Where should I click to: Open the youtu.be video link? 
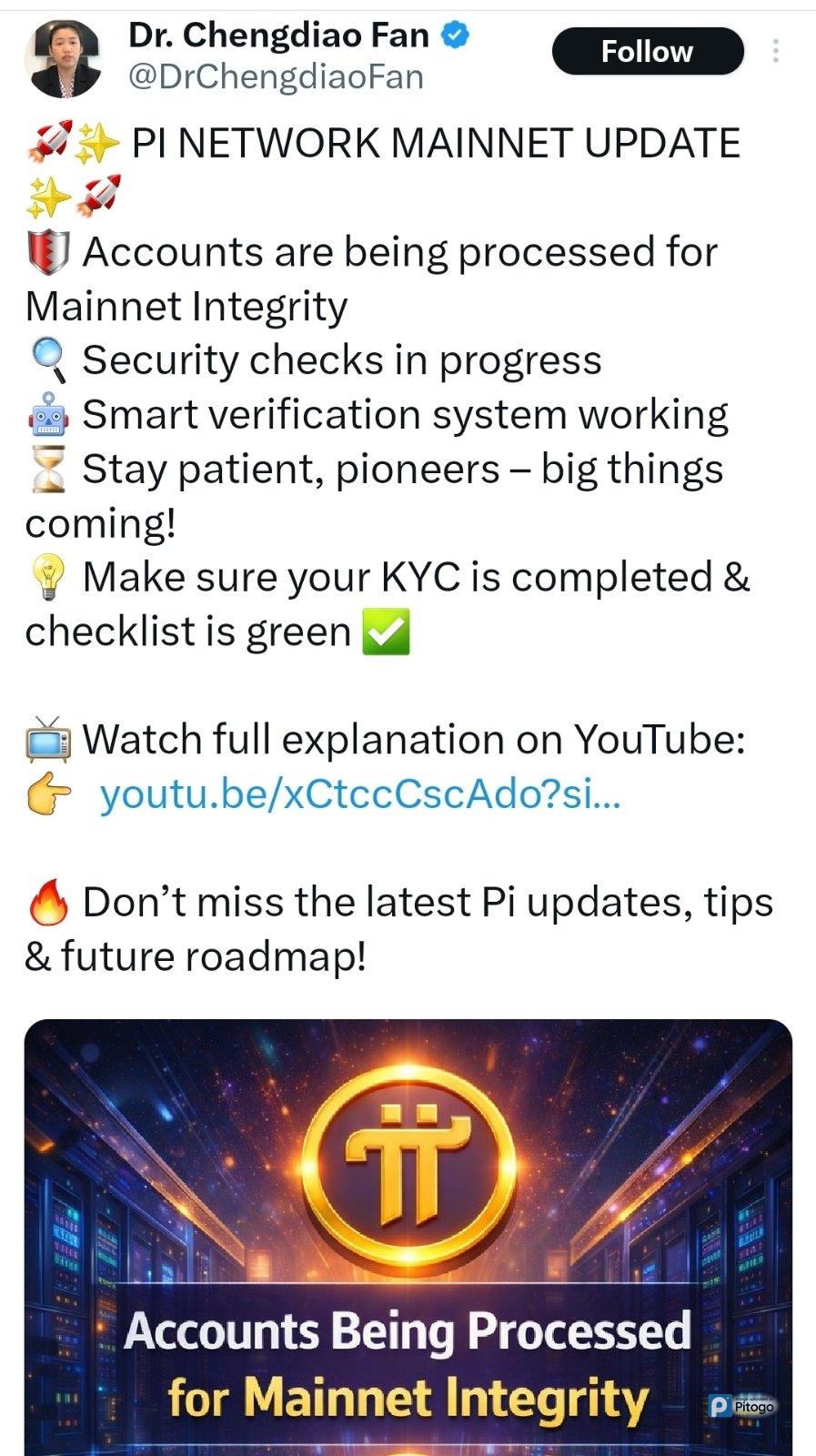click(359, 794)
